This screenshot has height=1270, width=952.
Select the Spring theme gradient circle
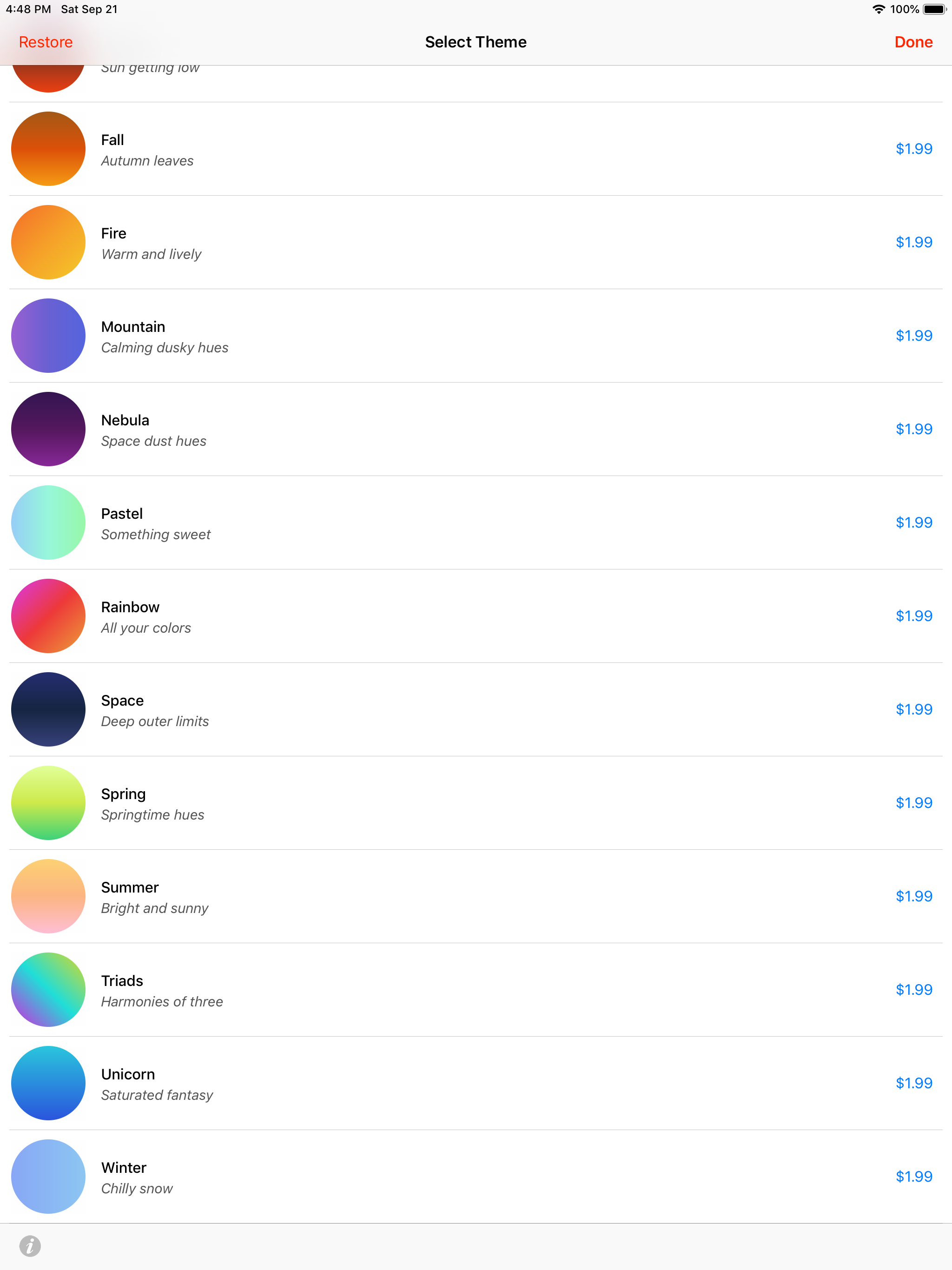[x=48, y=803]
